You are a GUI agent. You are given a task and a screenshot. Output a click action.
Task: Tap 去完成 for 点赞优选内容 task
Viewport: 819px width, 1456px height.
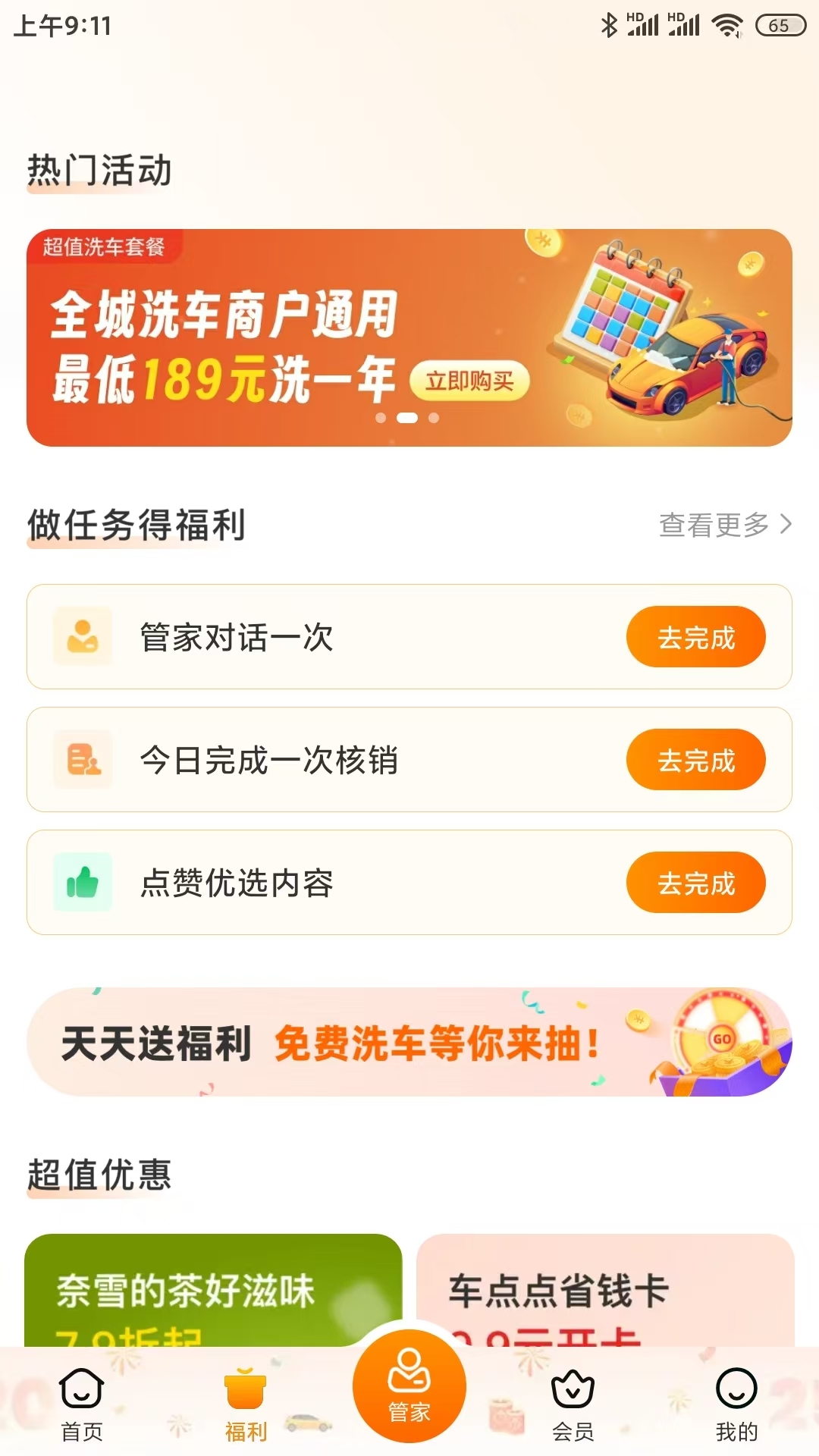695,882
